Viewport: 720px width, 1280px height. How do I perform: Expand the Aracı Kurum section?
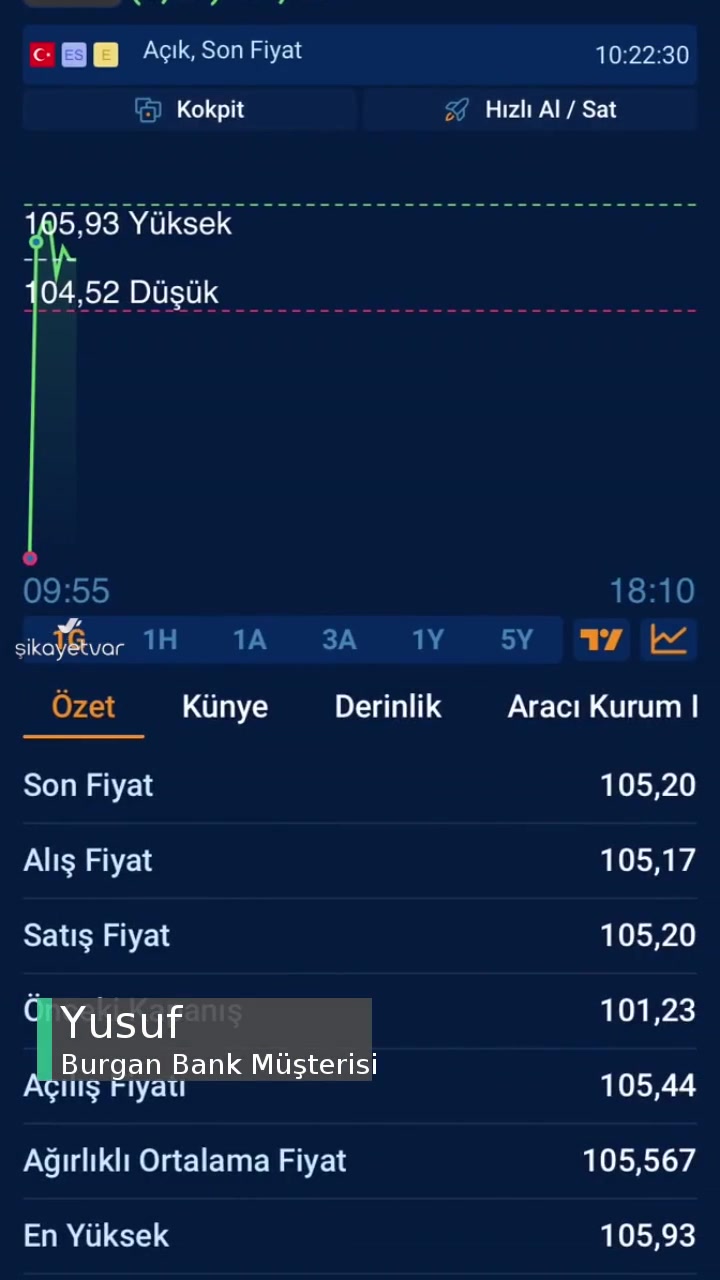click(602, 707)
